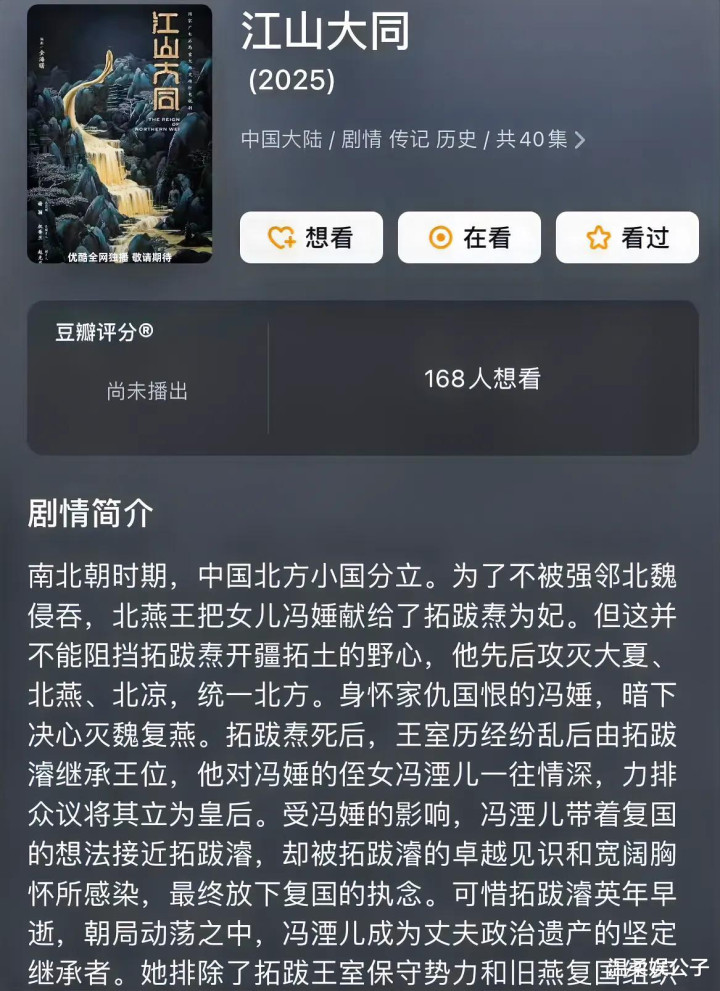
Task: Open the 江山大同 poster image
Action: pyautogui.click(x=119, y=134)
